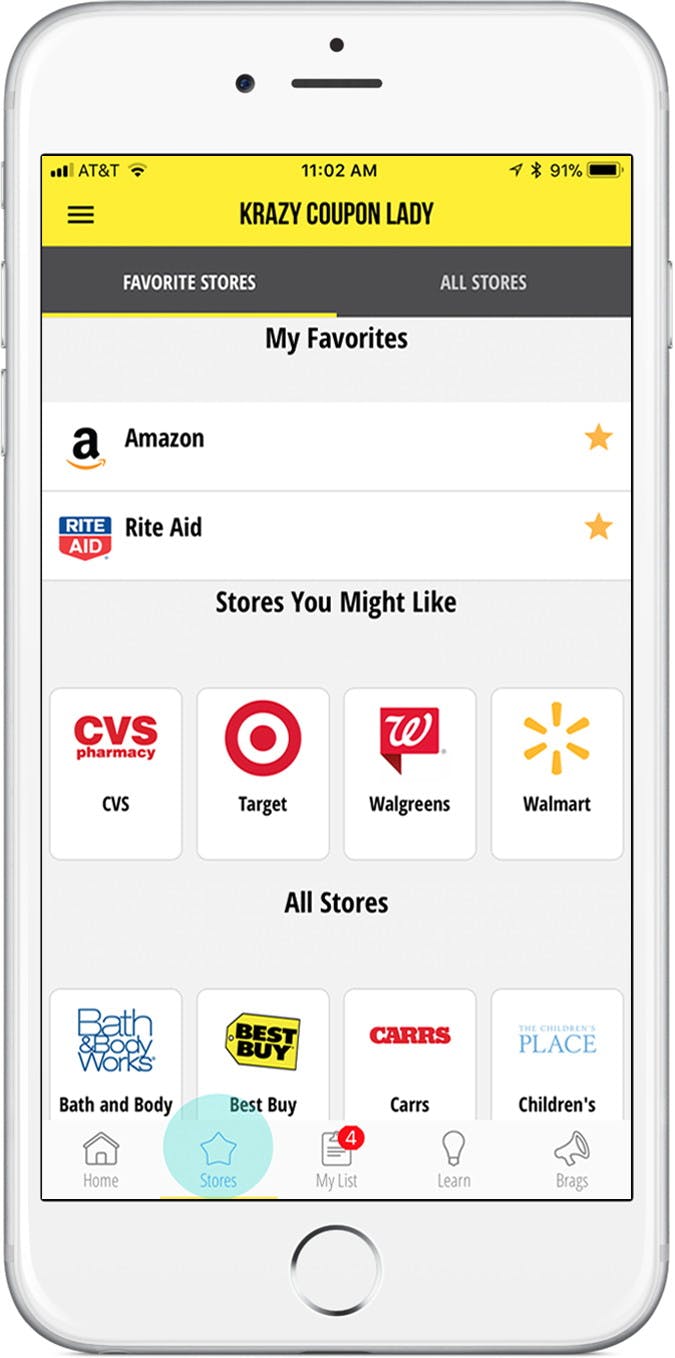Open the Best Buy store card
675x1358 pixels.
coord(263,1054)
